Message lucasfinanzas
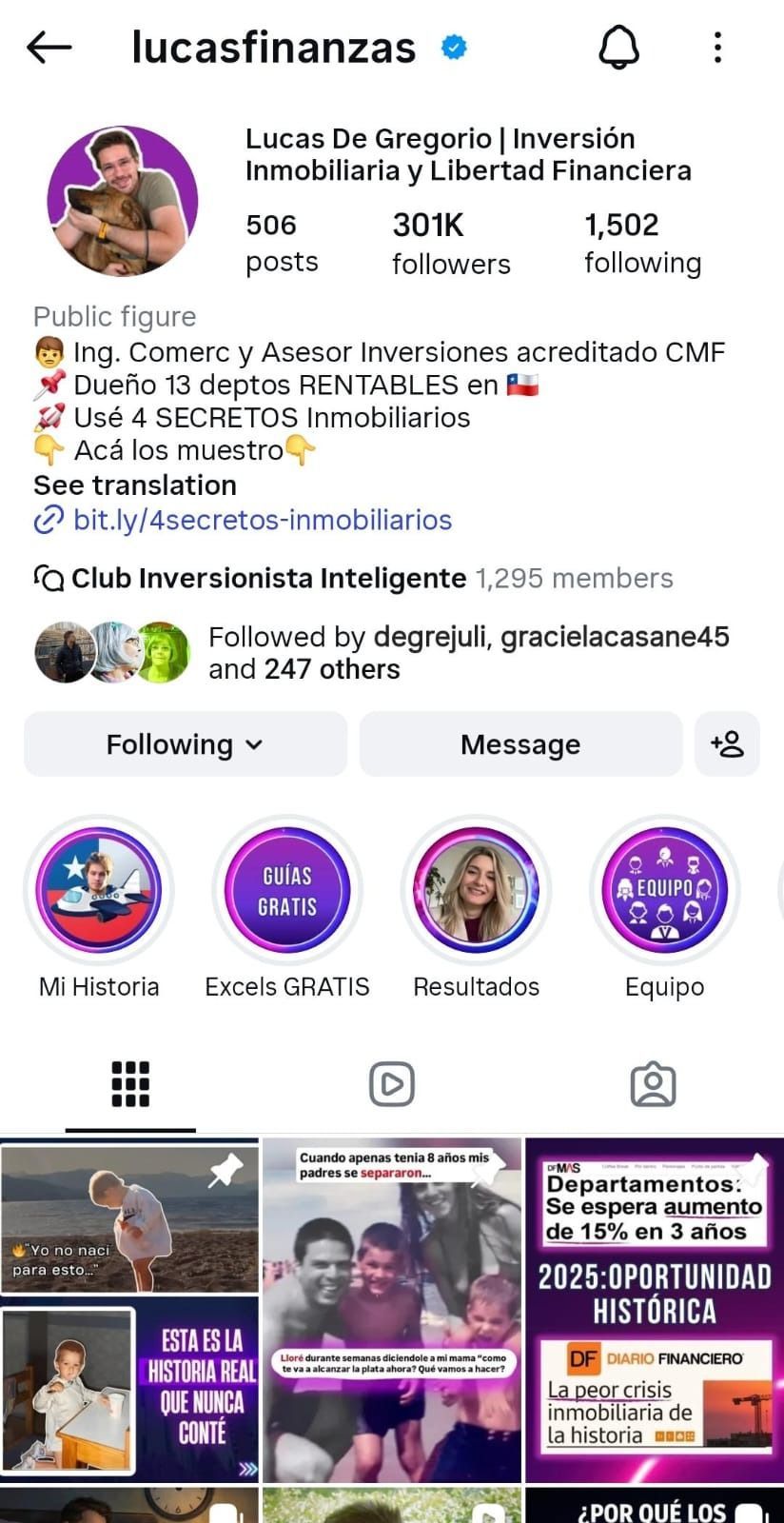 click(x=520, y=744)
